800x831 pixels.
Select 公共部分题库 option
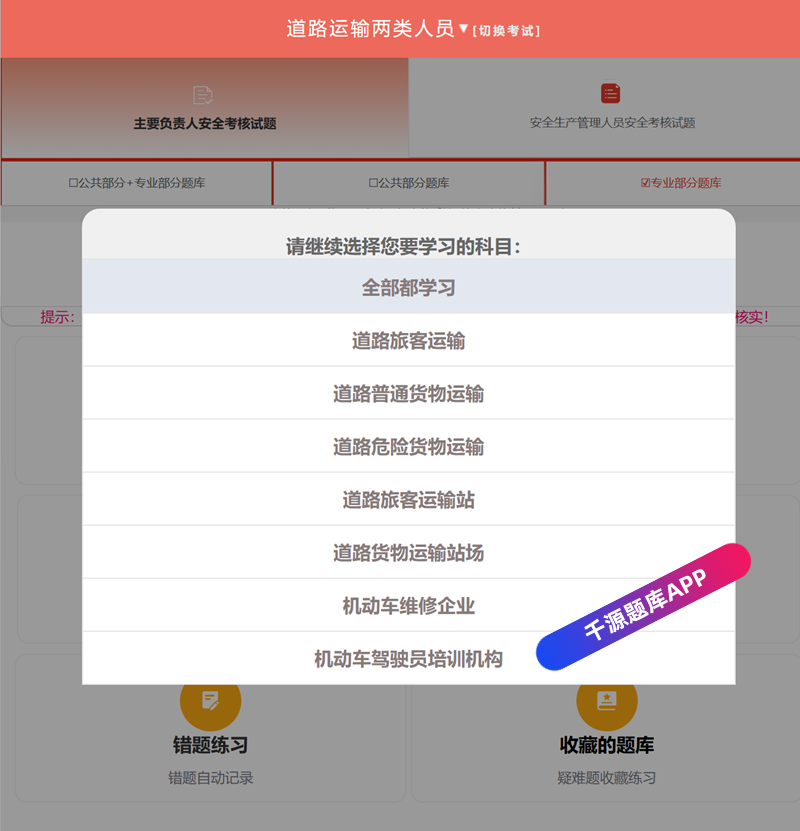408,183
